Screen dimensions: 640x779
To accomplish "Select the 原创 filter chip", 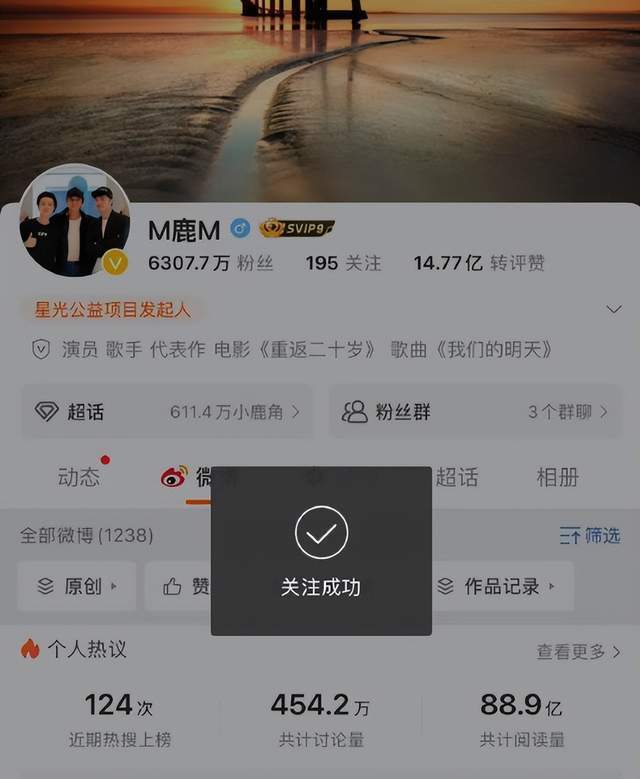I will (x=77, y=586).
